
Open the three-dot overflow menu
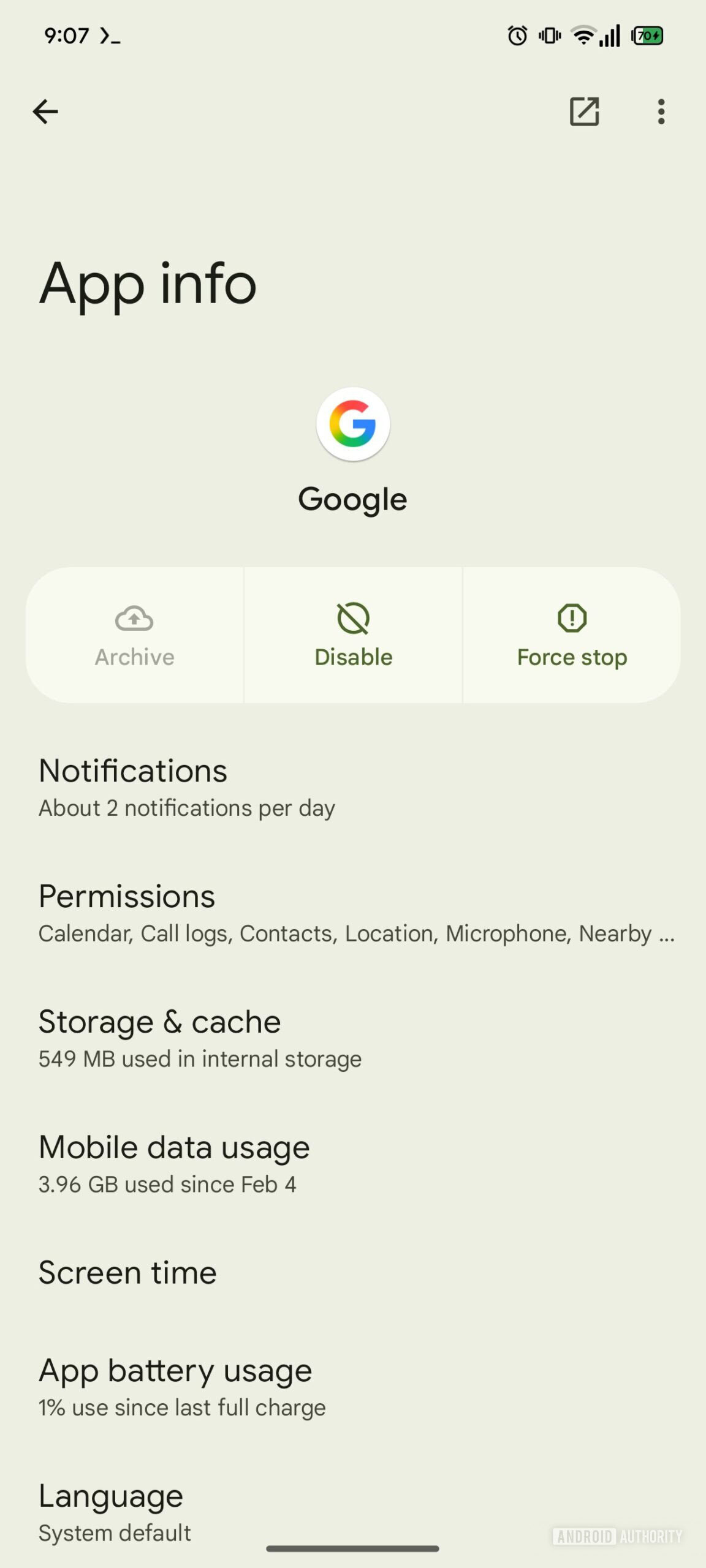[661, 111]
